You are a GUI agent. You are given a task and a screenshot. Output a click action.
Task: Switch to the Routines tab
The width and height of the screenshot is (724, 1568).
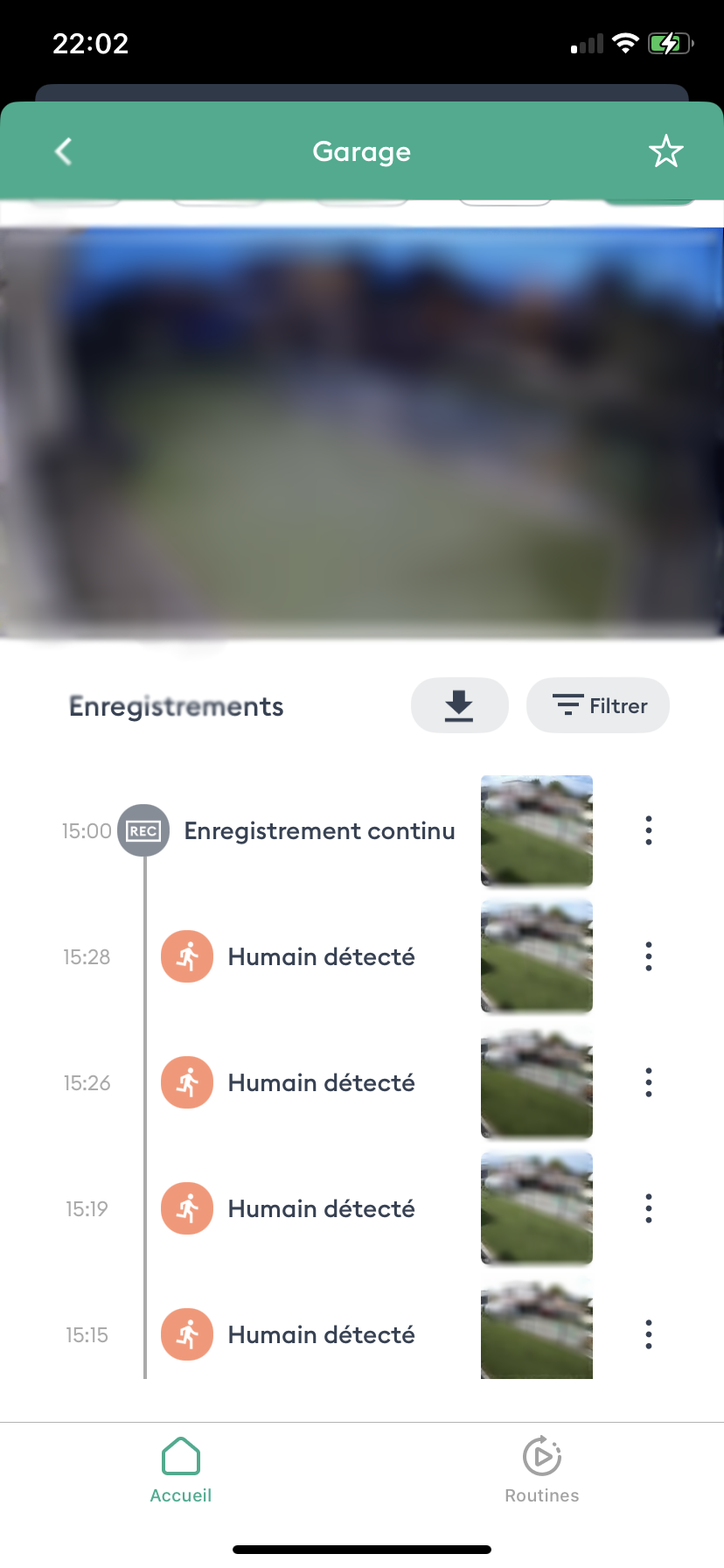(x=541, y=1470)
